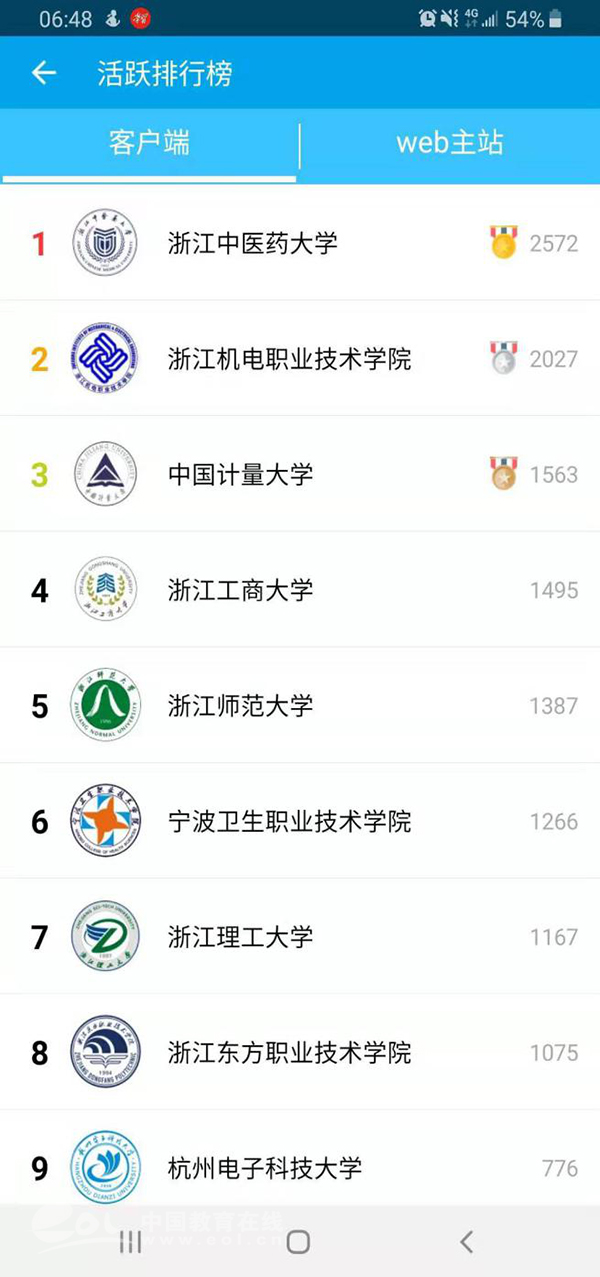The image size is (600, 1277).
Task: Switch to the web主站 tab
Action: pyautogui.click(x=449, y=143)
